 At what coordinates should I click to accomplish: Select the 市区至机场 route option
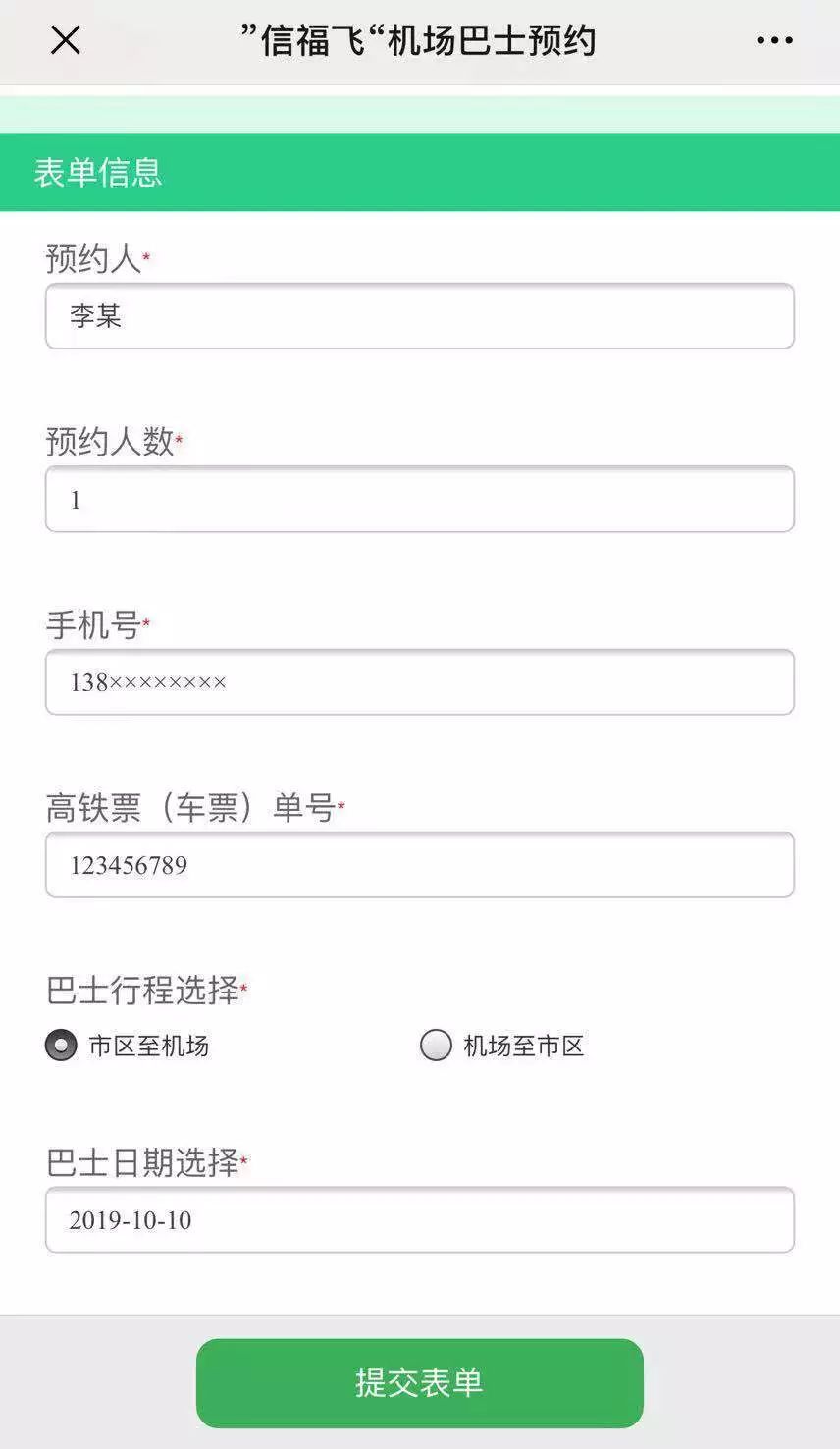(61, 1046)
